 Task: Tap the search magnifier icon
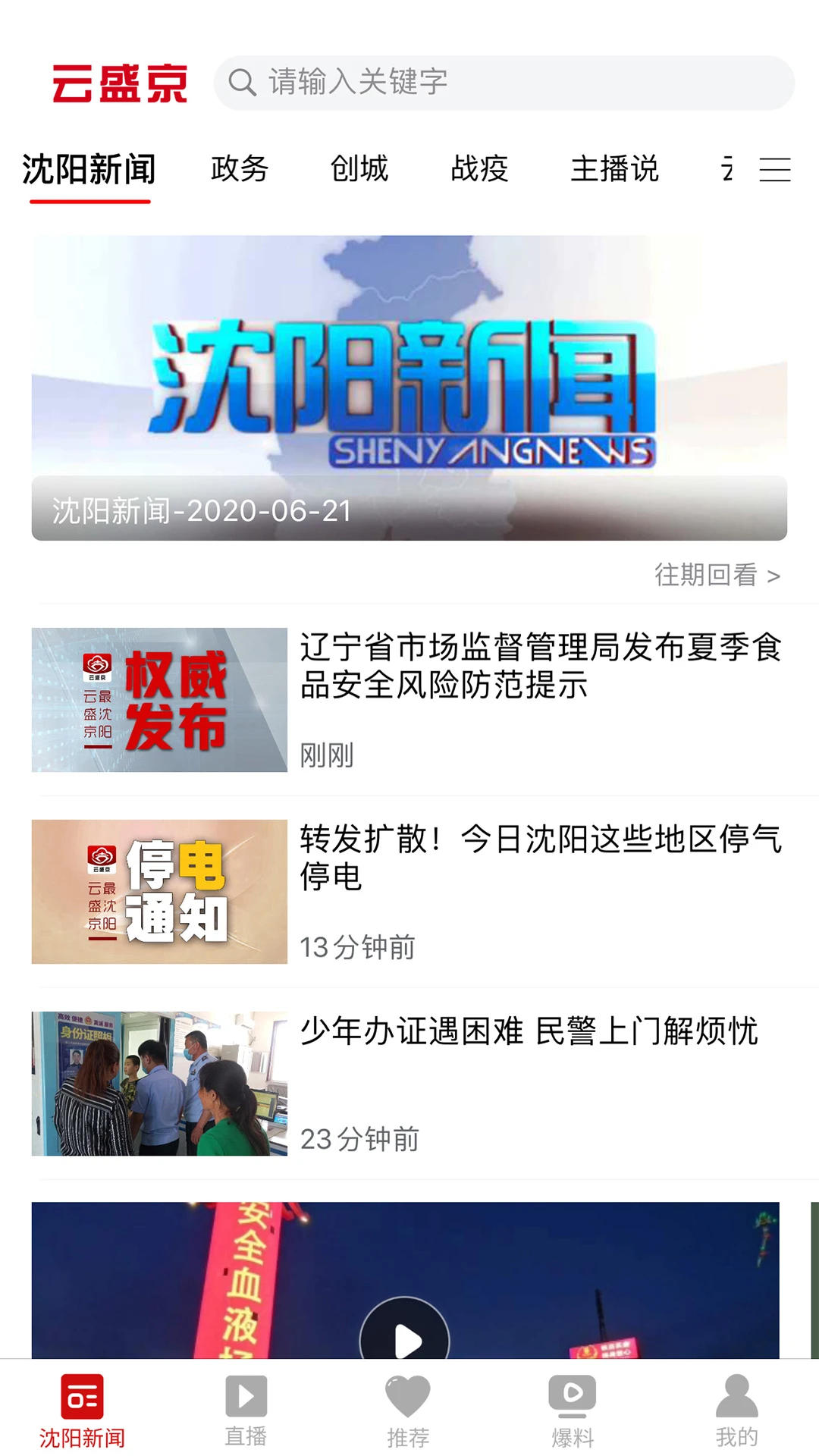243,83
